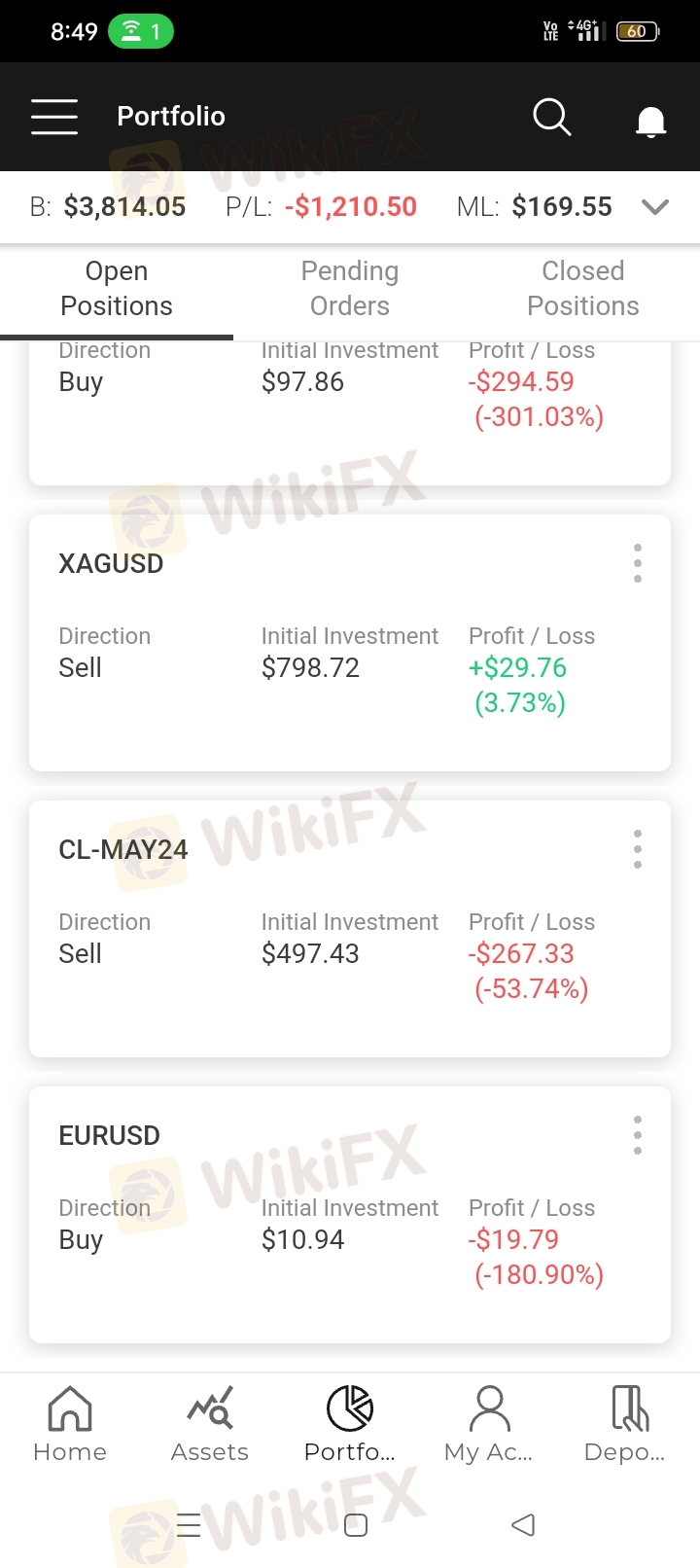Open the My Account tab

(x=488, y=1424)
